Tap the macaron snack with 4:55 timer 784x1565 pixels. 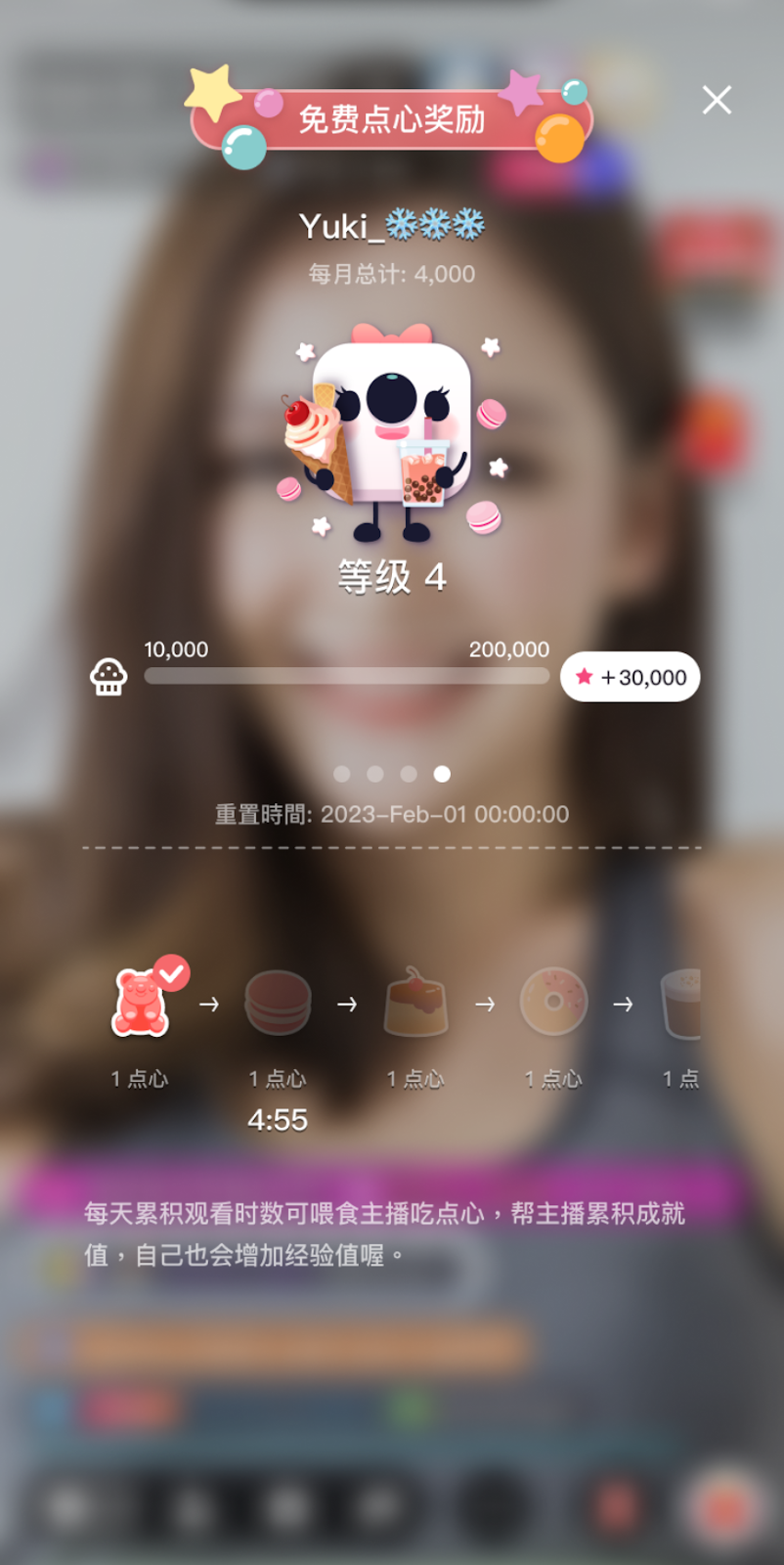278,1003
